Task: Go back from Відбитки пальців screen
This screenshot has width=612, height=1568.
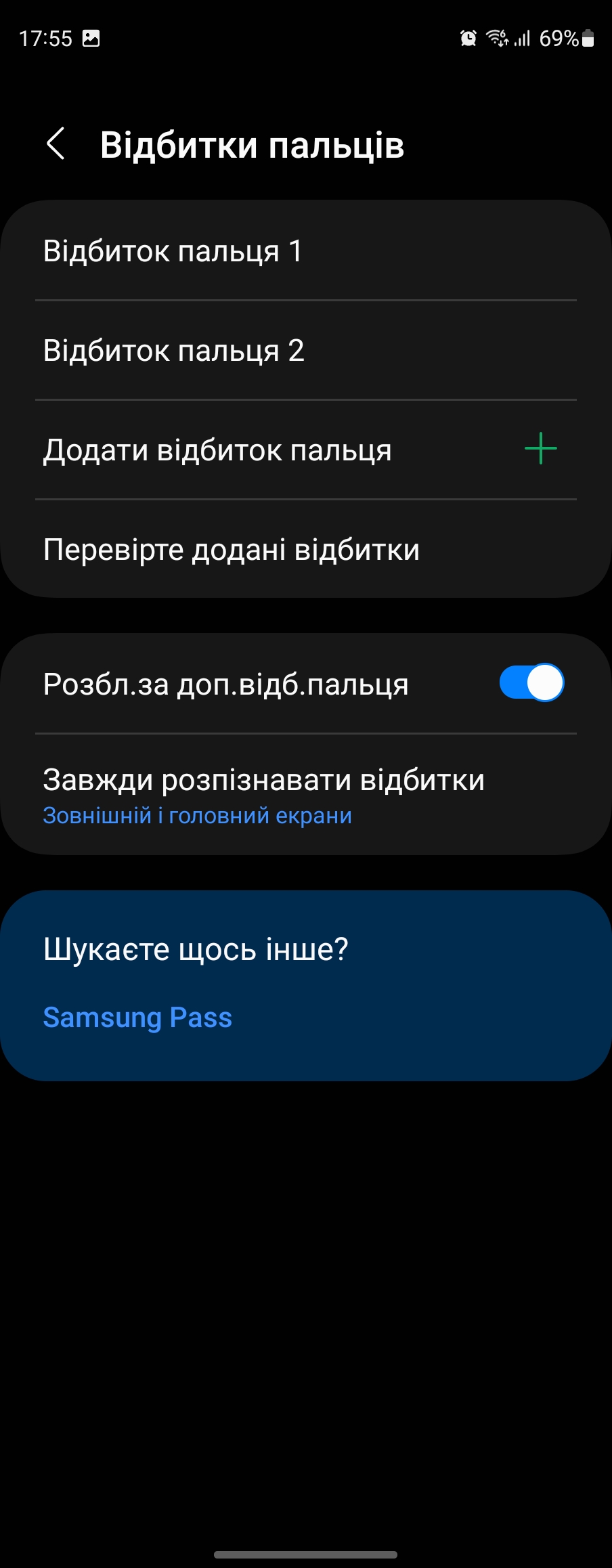Action: click(x=56, y=144)
